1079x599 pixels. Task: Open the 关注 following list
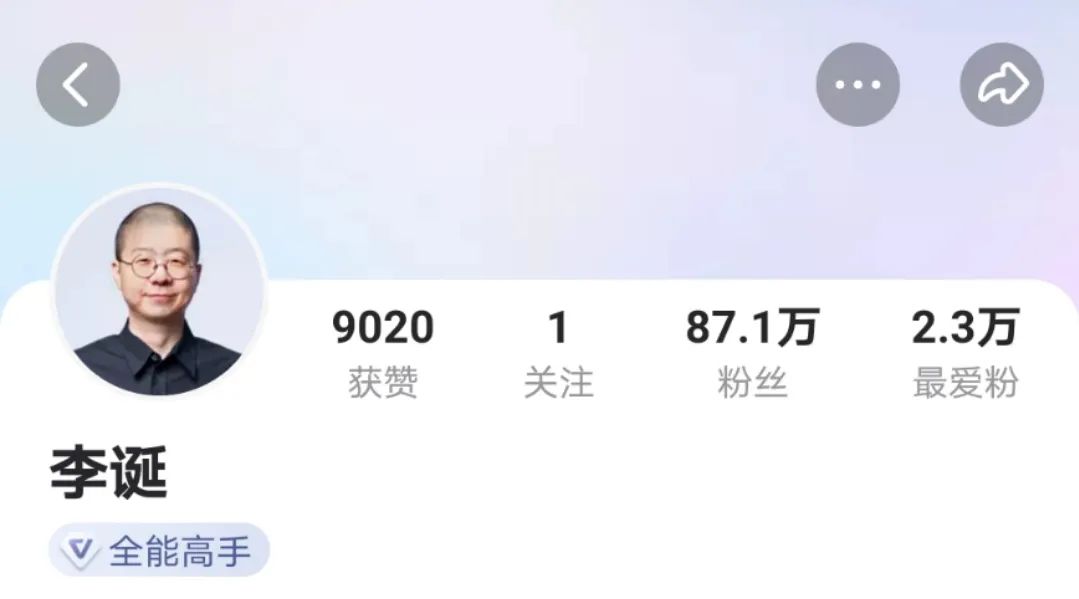pos(558,353)
